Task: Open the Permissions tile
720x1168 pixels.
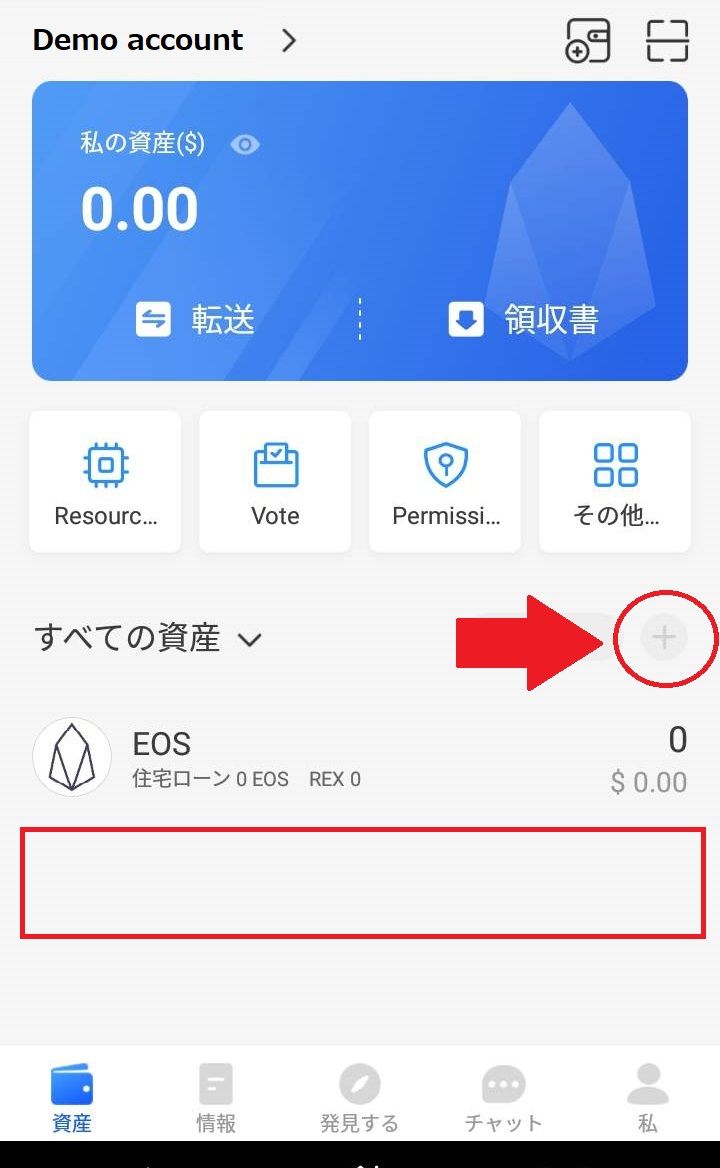Action: pyautogui.click(x=445, y=481)
